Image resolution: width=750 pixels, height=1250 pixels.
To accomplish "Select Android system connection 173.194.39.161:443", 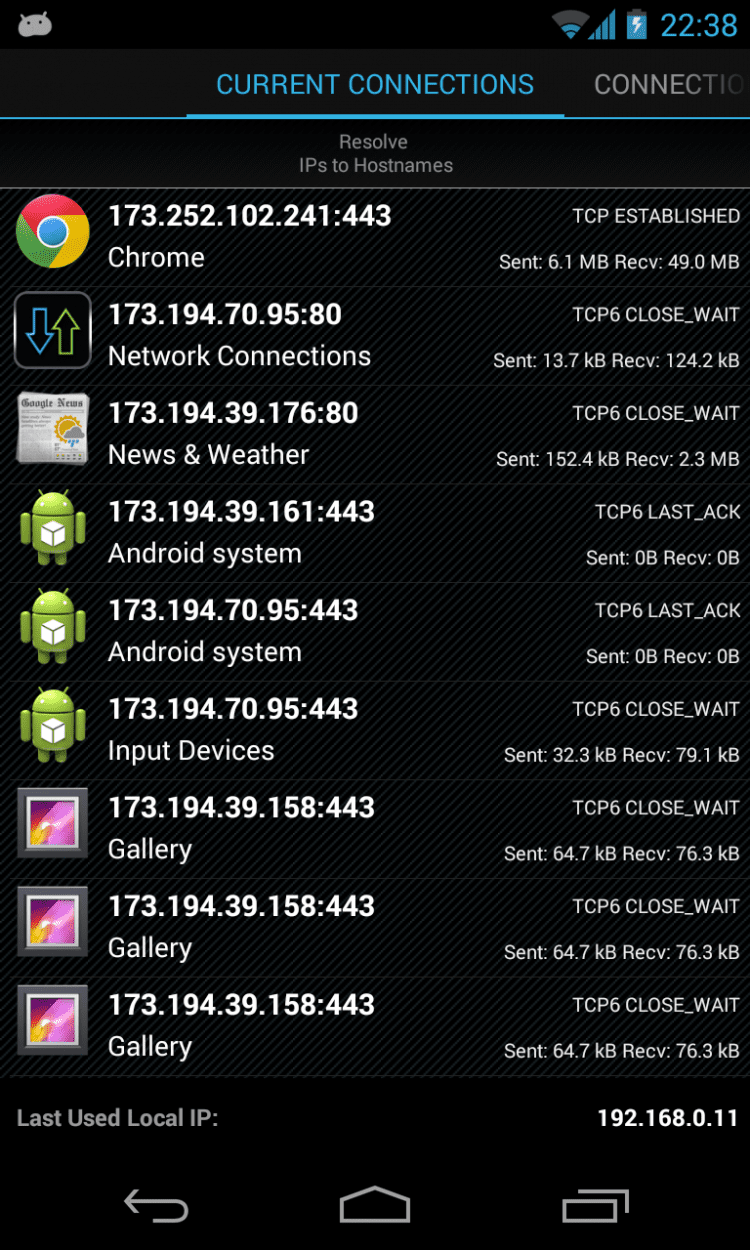I will click(375, 532).
